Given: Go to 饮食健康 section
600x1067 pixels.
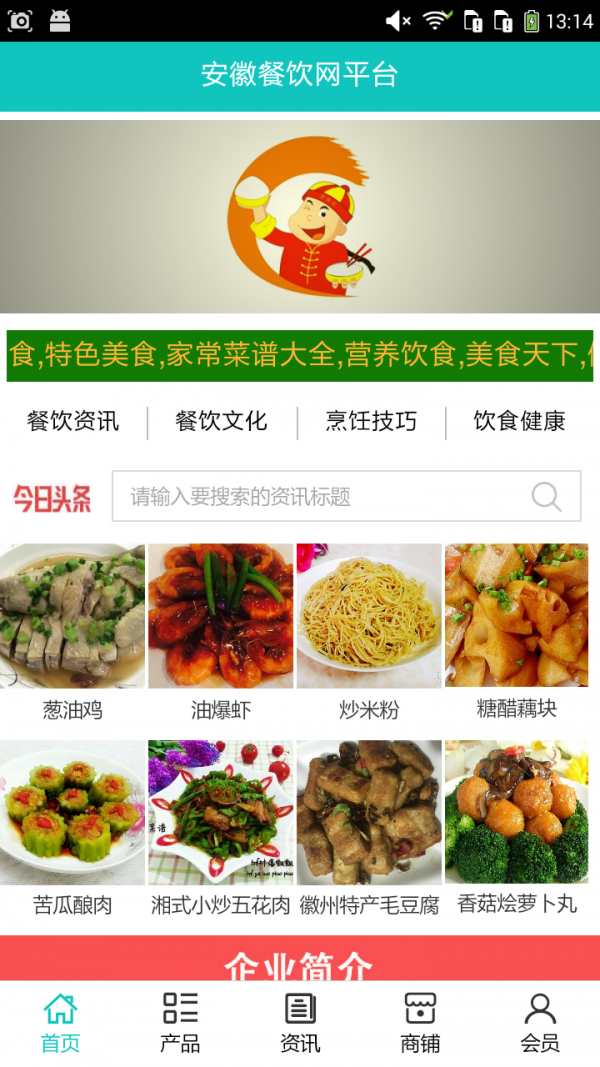Looking at the screenshot, I should click(x=519, y=422).
